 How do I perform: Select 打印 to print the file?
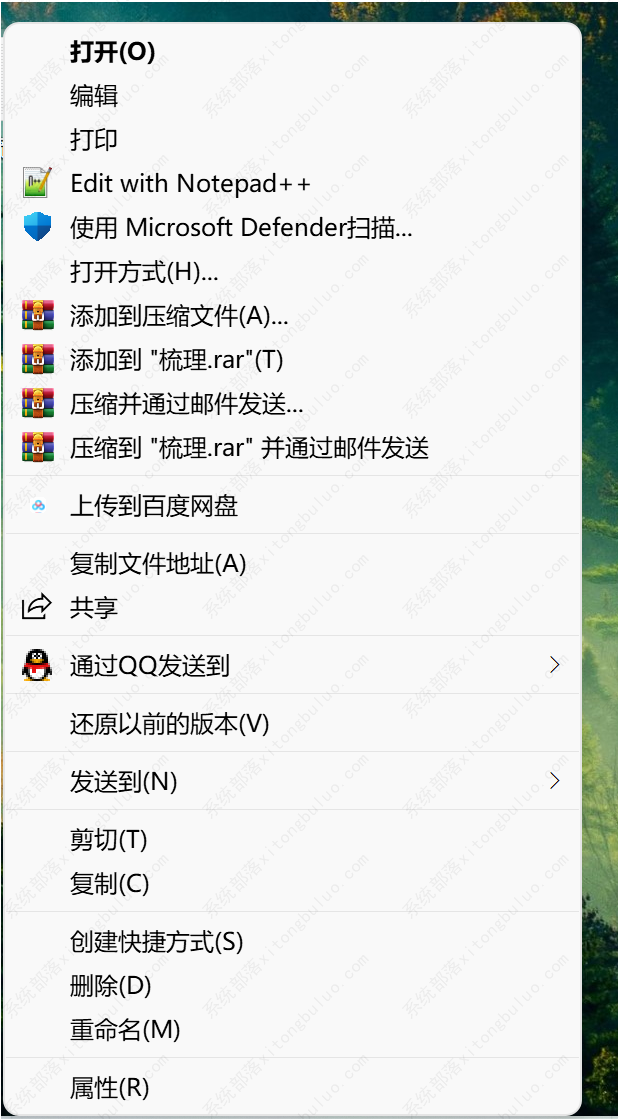point(94,140)
